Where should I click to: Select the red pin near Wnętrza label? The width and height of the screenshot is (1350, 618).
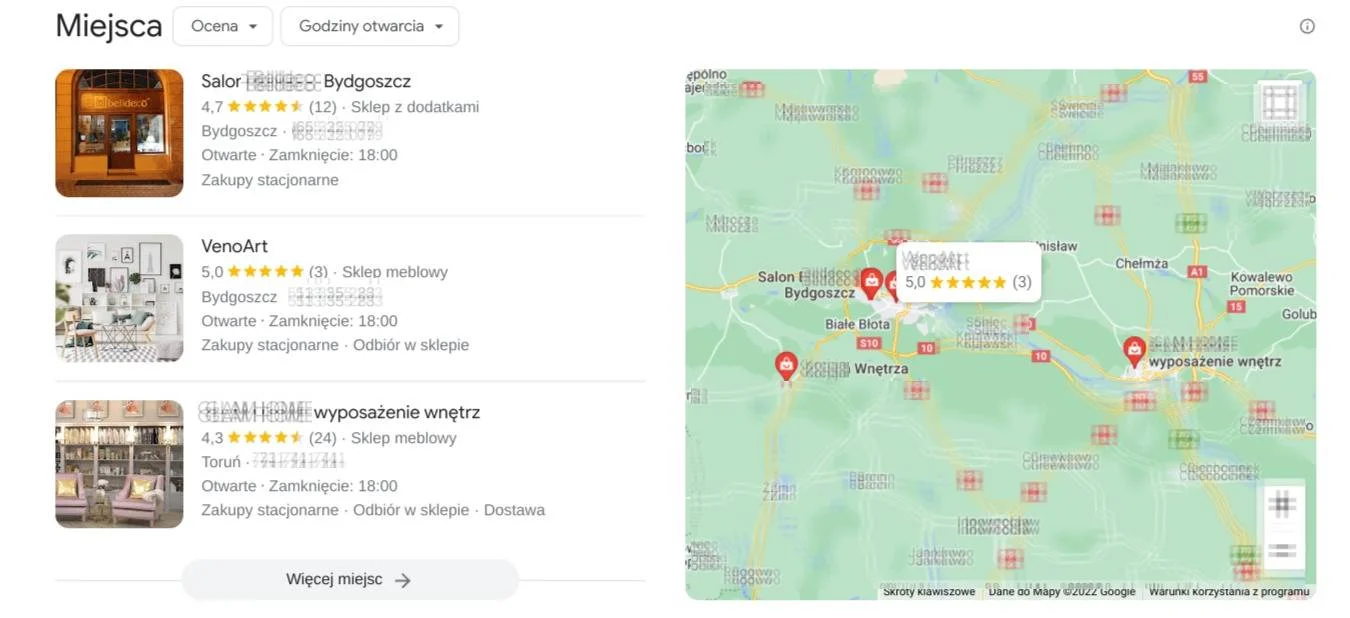[x=787, y=365]
